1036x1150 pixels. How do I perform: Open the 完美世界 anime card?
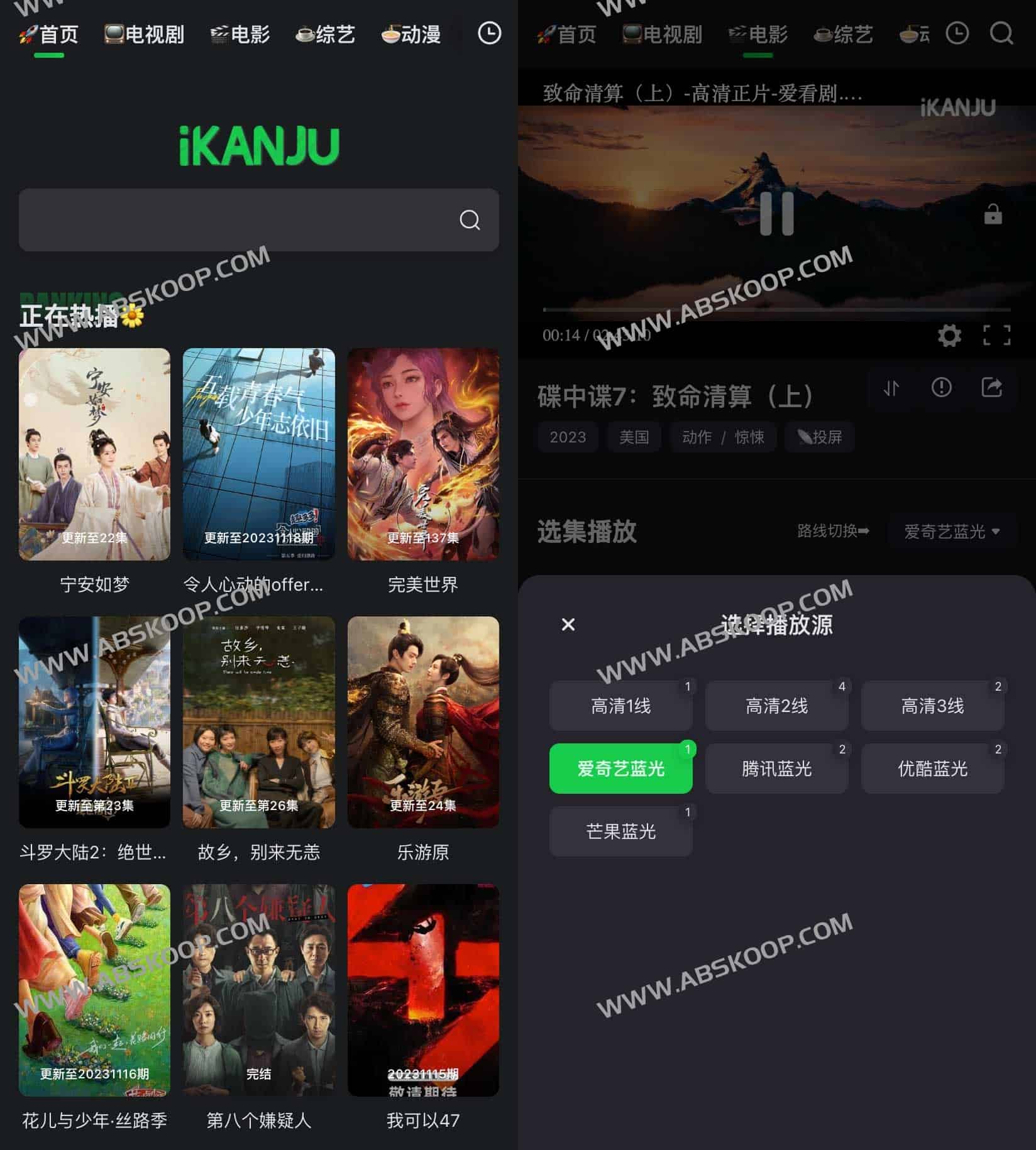pyautogui.click(x=423, y=454)
